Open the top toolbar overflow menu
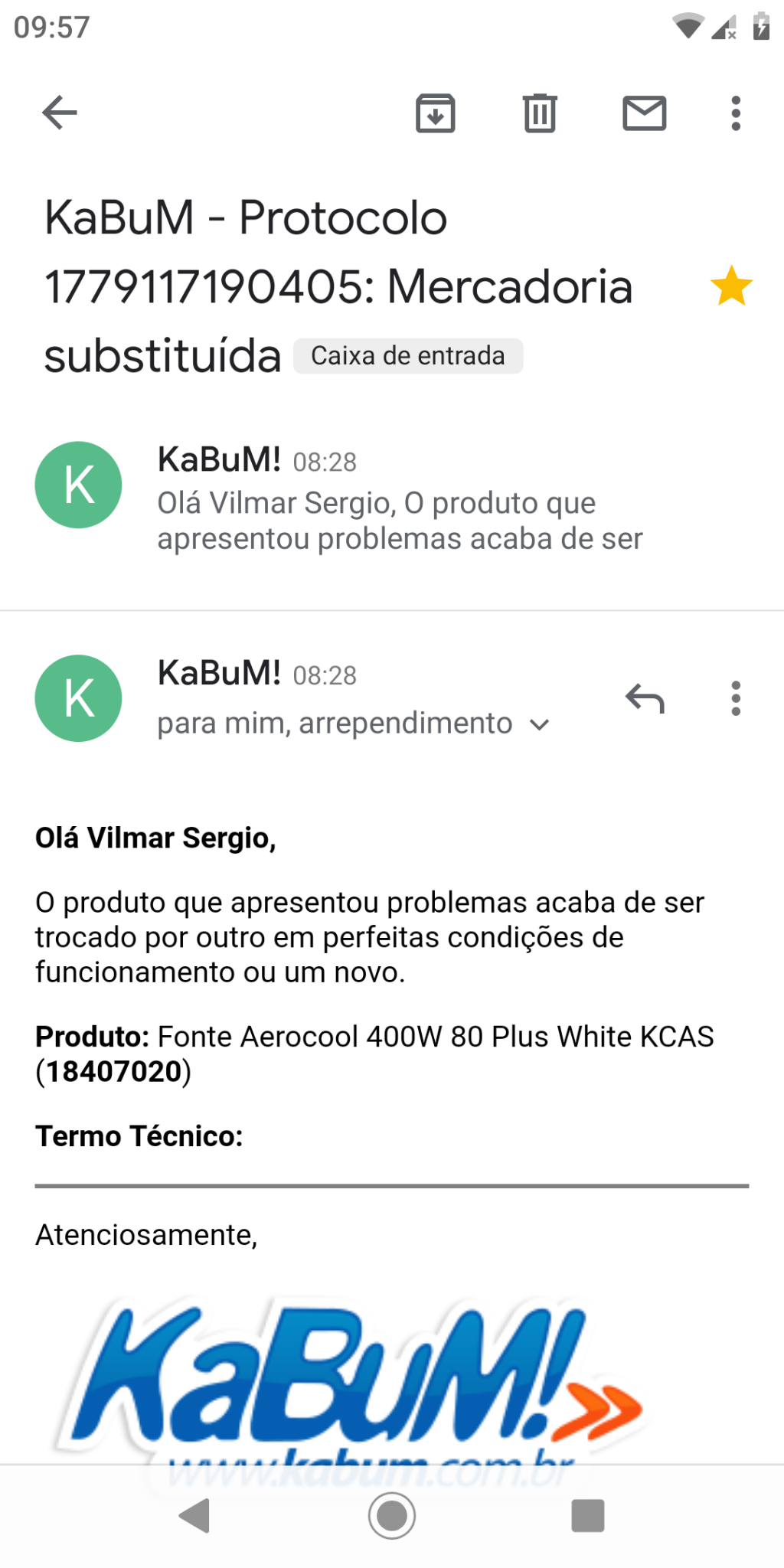The image size is (784, 1568). [736, 113]
